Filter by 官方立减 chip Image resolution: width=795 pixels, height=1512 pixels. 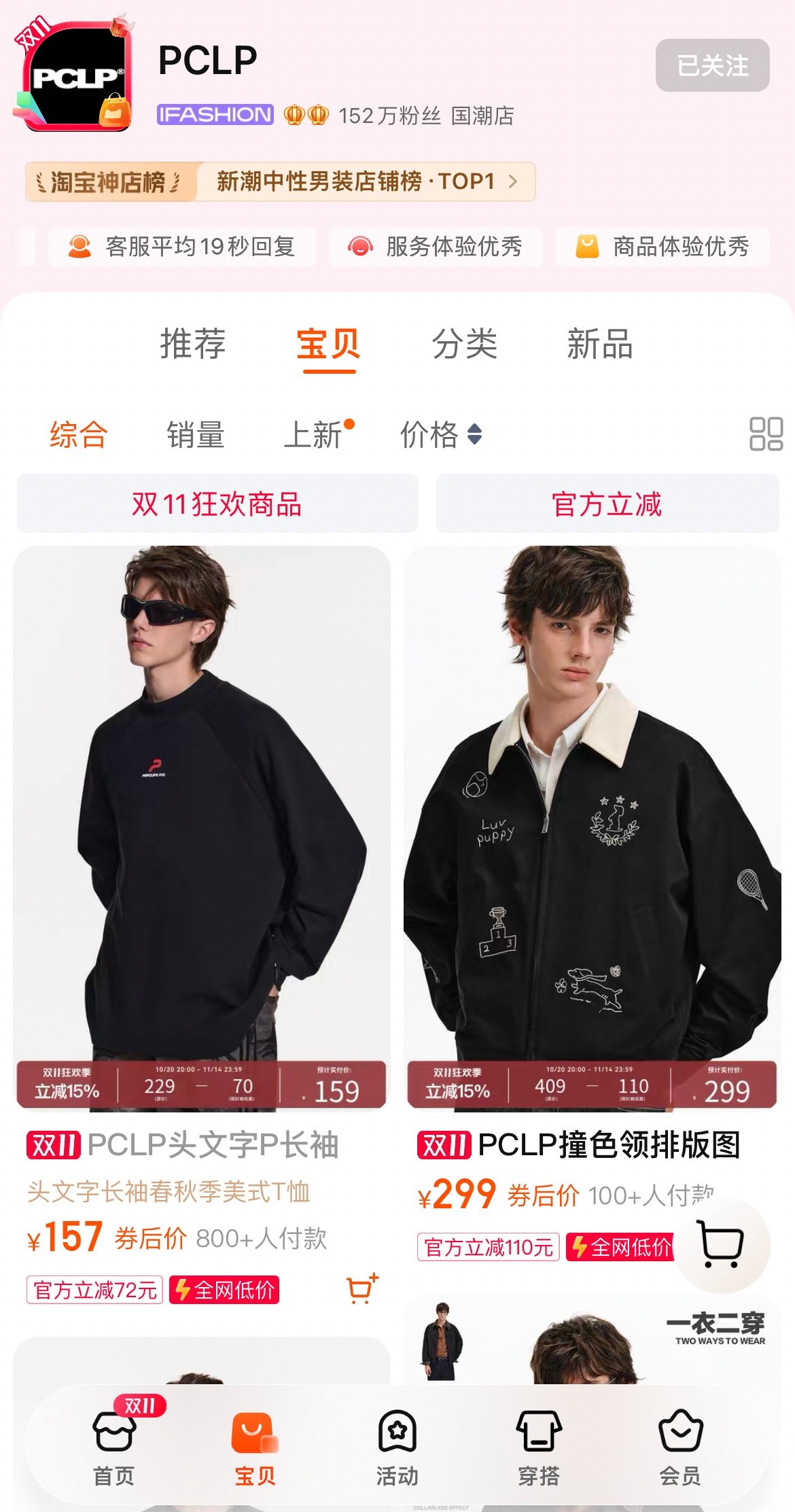pyautogui.click(x=607, y=504)
